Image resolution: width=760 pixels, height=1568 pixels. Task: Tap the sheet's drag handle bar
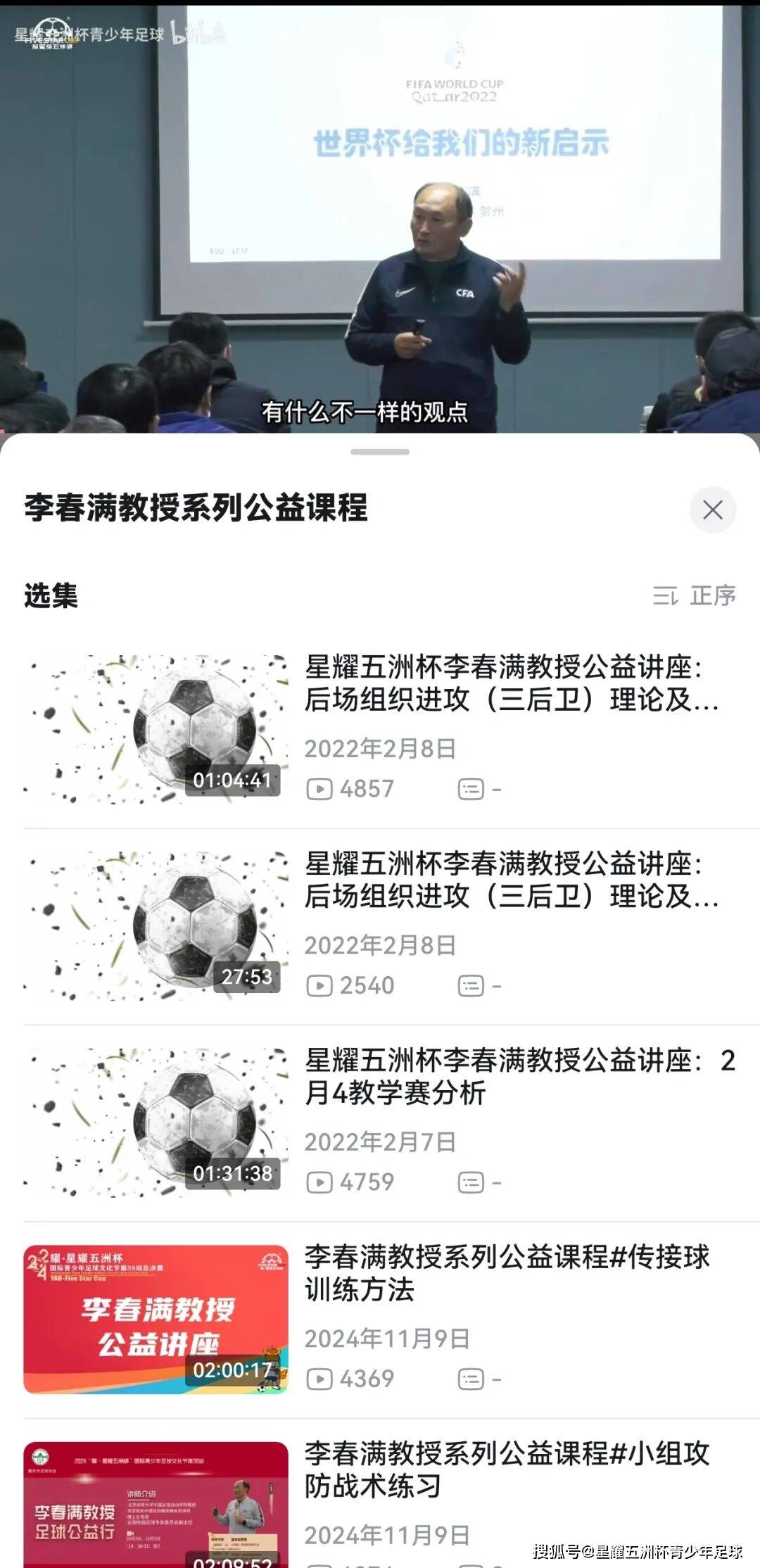click(x=380, y=452)
